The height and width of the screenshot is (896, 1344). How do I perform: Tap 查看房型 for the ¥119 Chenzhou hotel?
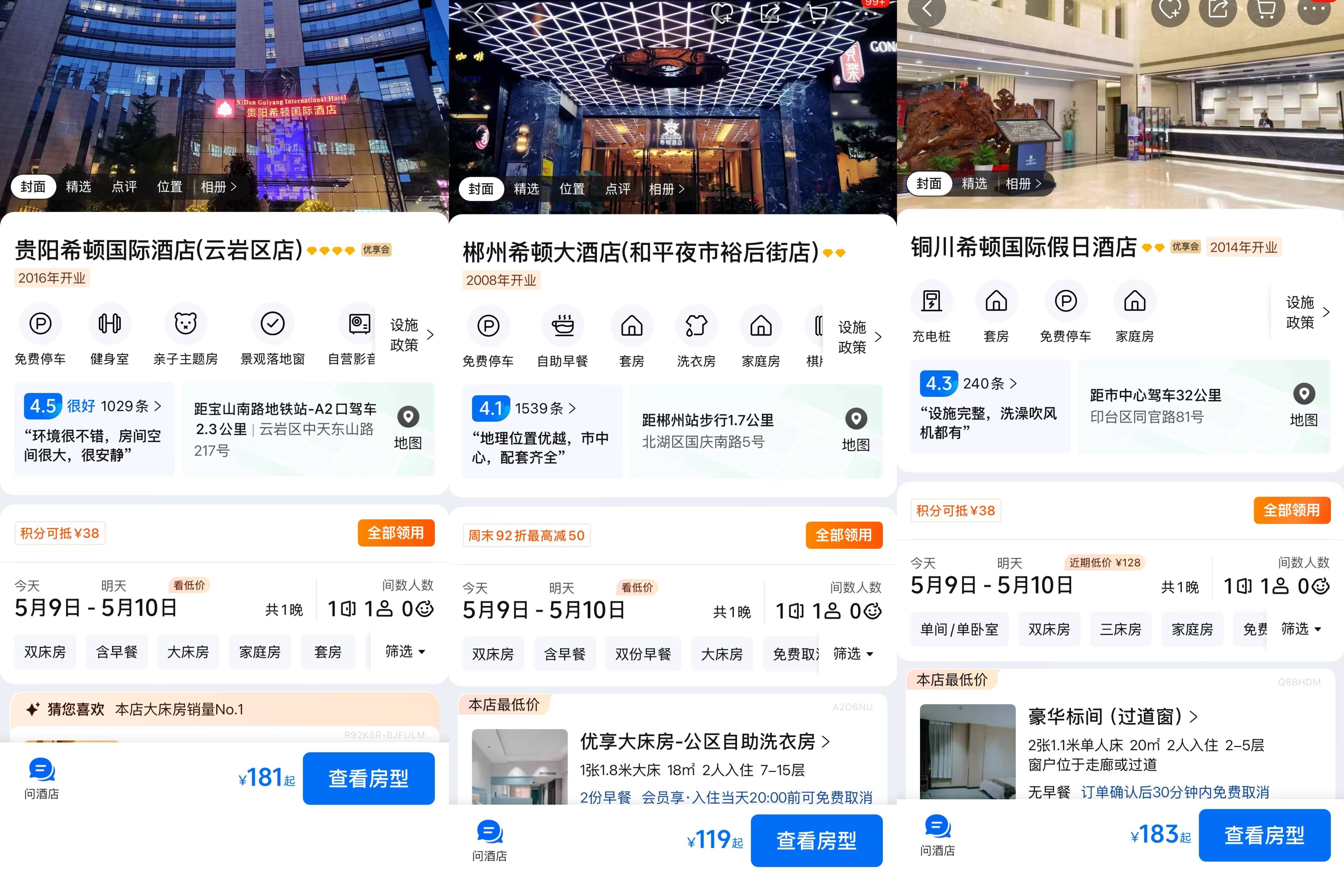pos(817,841)
